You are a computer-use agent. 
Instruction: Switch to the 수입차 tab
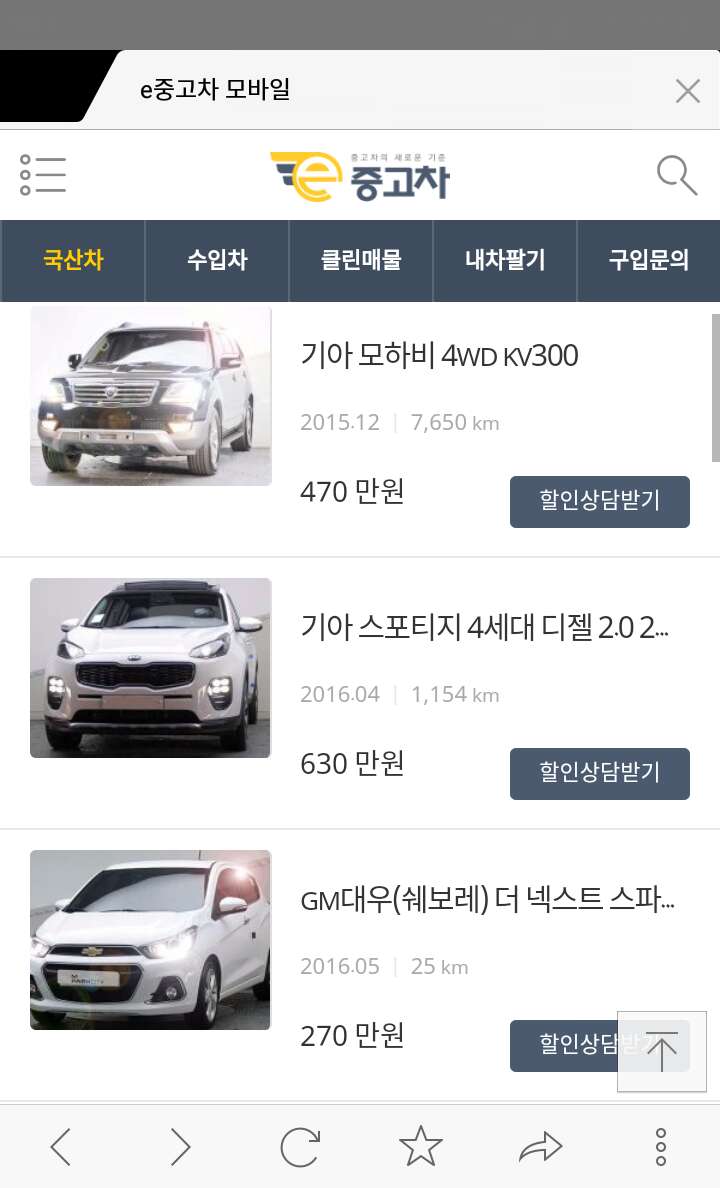point(217,260)
